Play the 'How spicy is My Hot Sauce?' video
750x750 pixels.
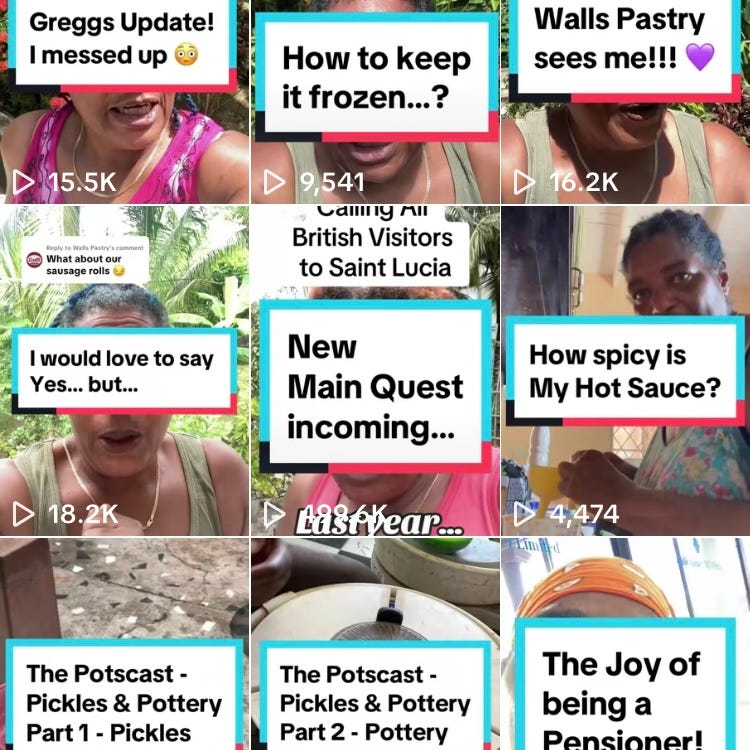626,370
